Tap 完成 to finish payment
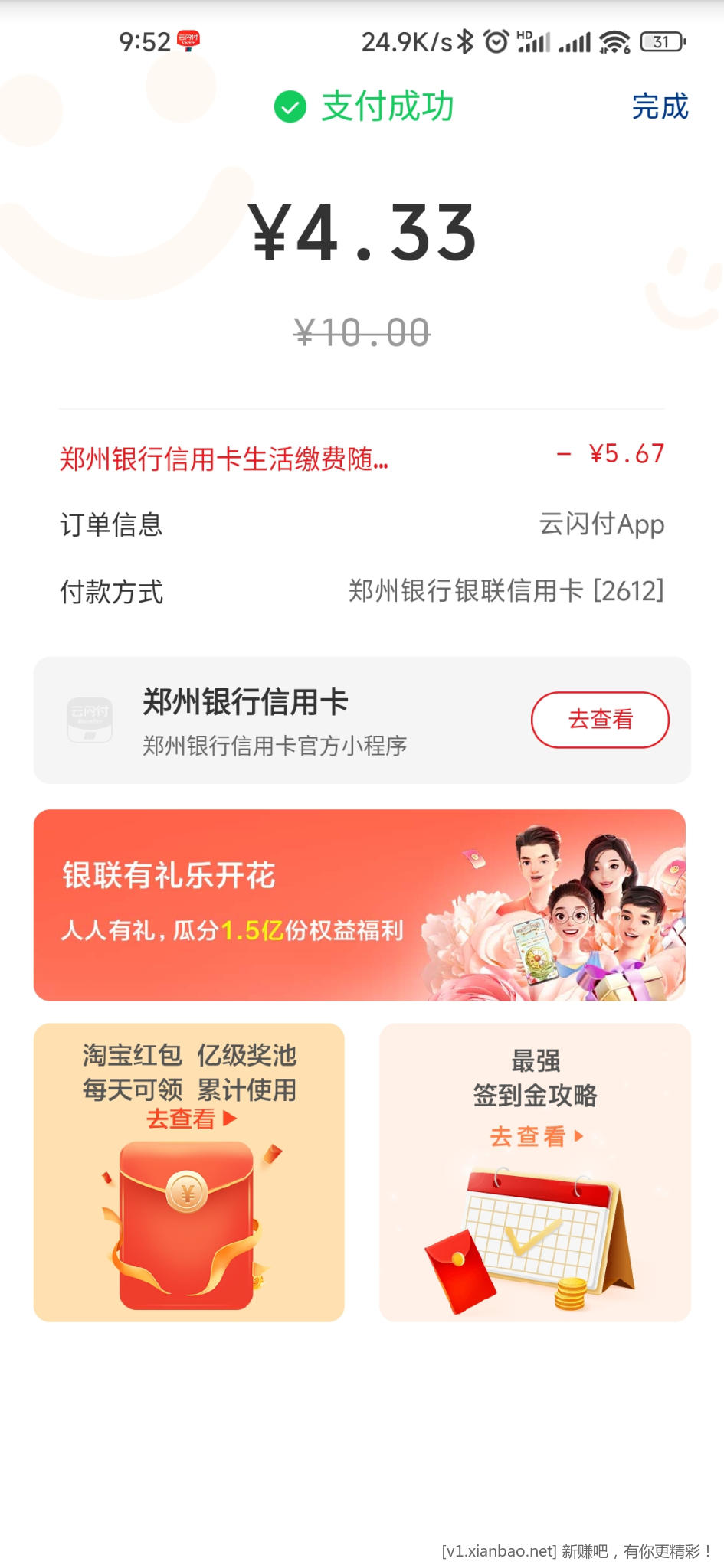Viewport: 724px width, 1568px height. [659, 106]
